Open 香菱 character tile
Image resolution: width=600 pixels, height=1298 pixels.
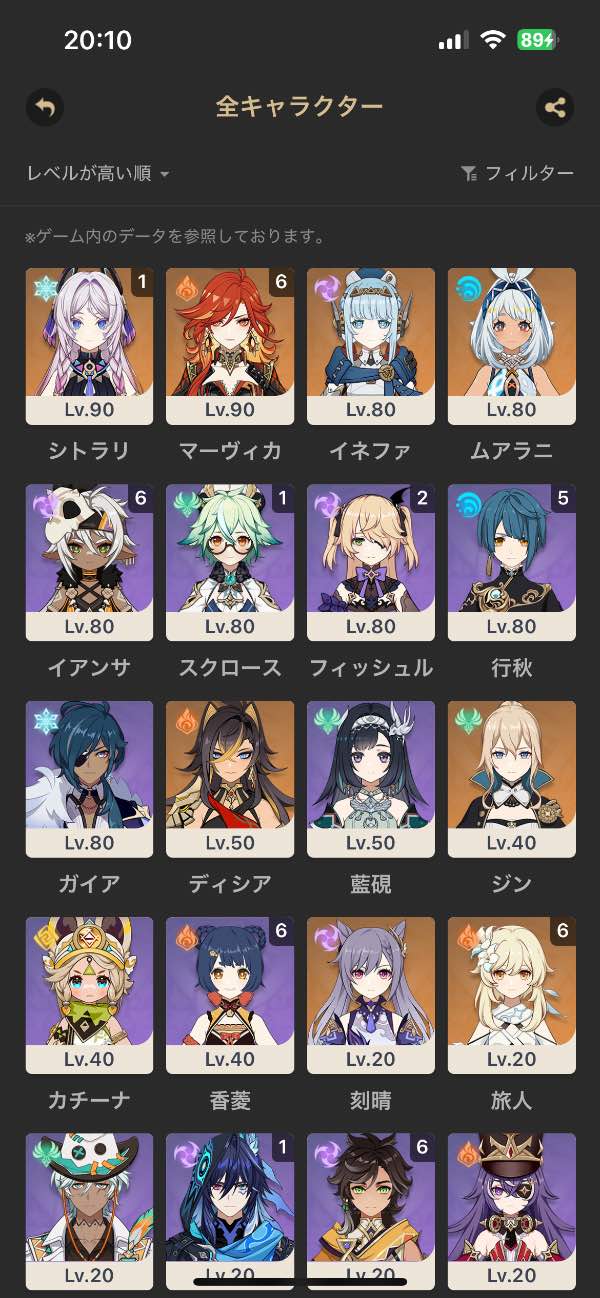[x=230, y=994]
